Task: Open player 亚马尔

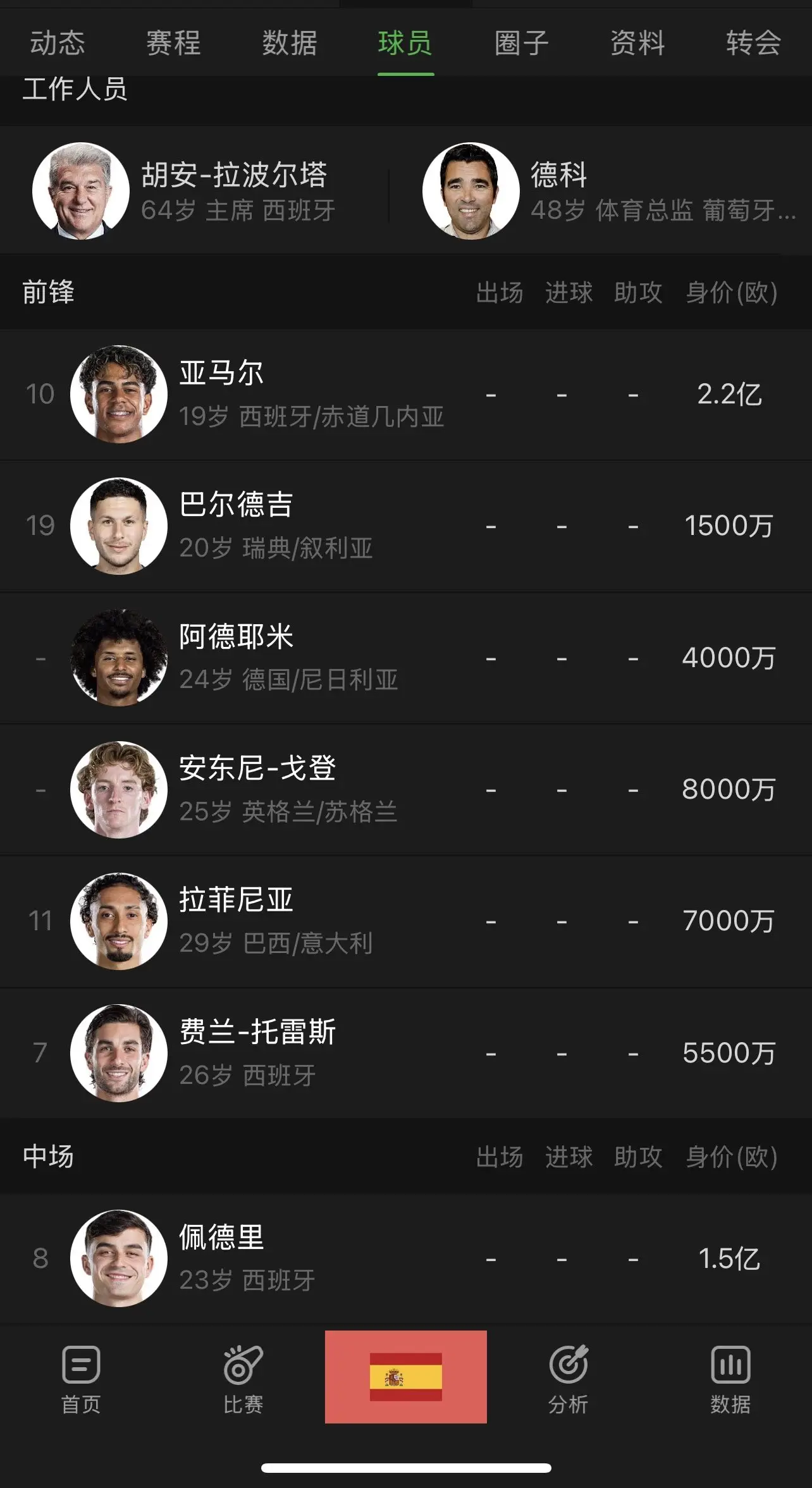Action: pyautogui.click(x=406, y=394)
